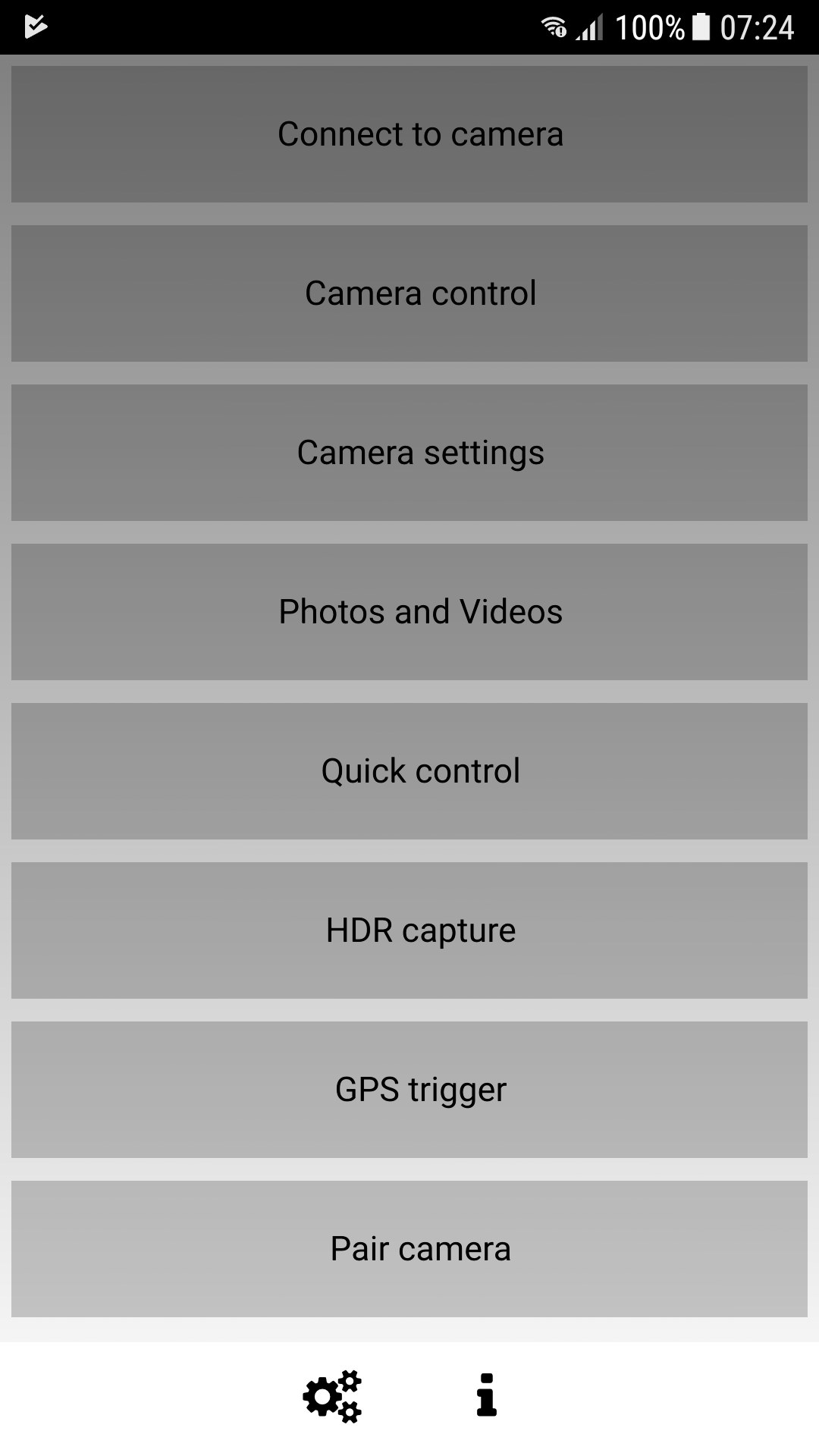The width and height of the screenshot is (819, 1456).
Task: Begin Pair camera setup
Action: pyautogui.click(x=409, y=1248)
